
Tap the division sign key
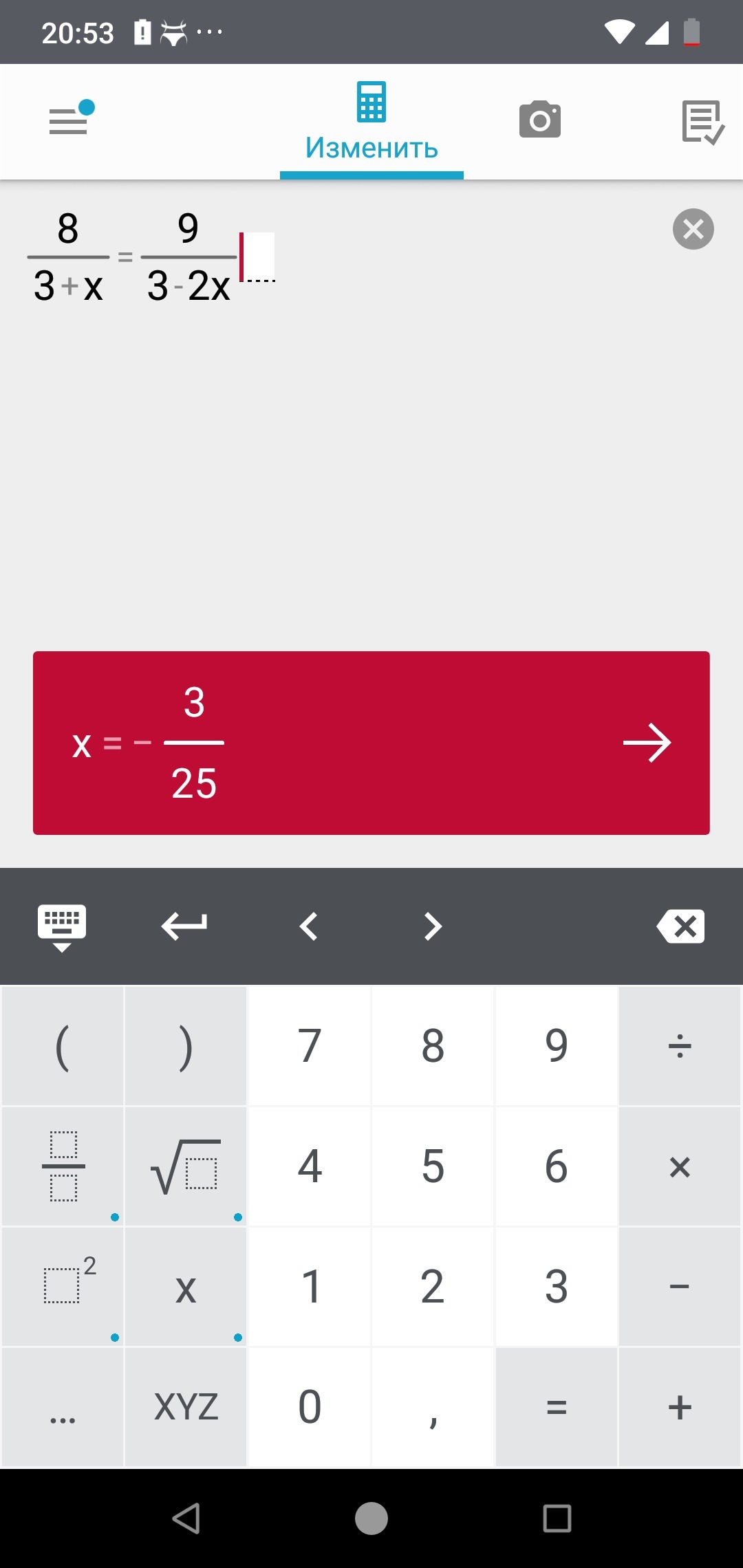pyautogui.click(x=680, y=1046)
